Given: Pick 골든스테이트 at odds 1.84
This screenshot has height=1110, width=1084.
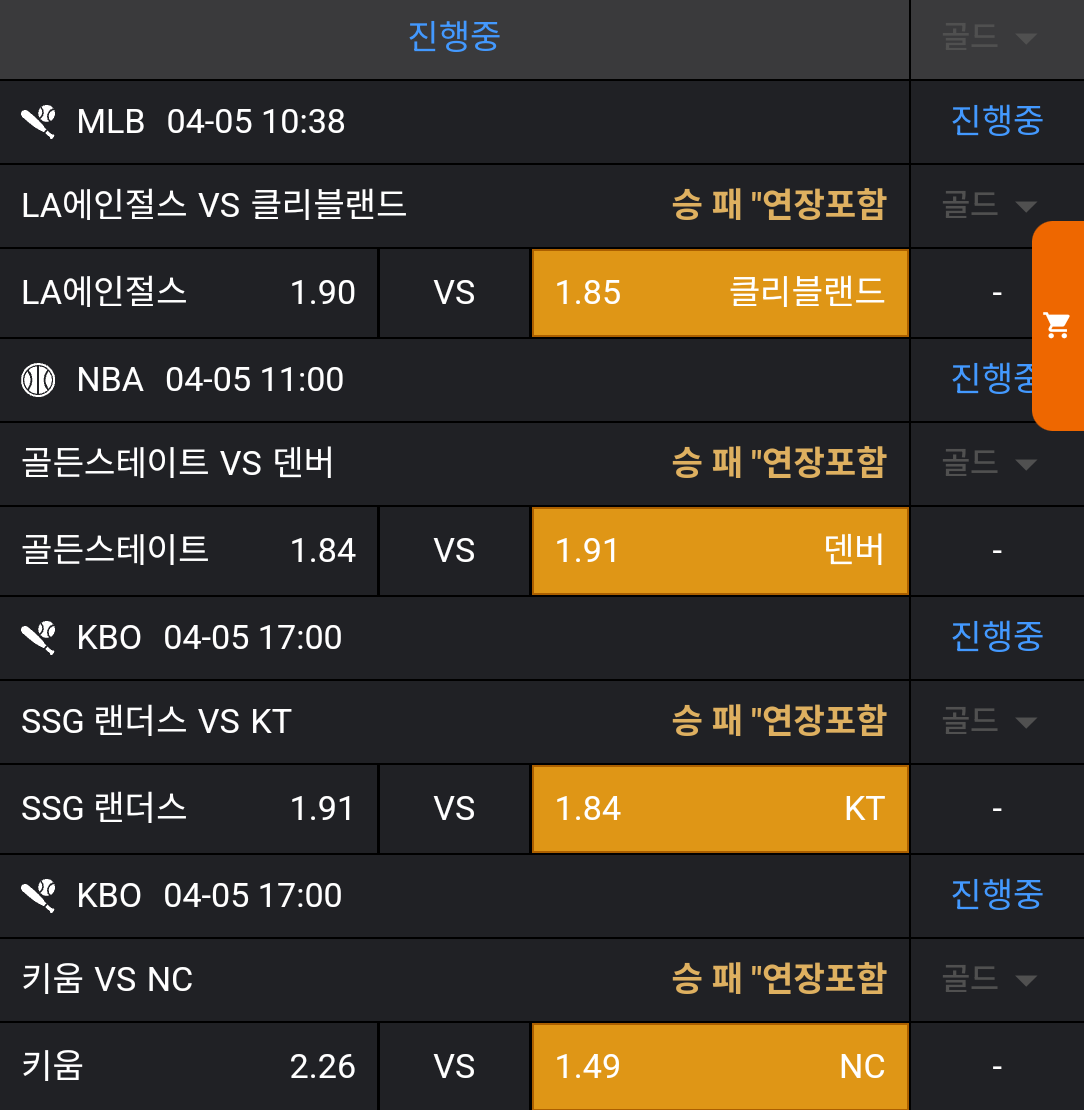Looking at the screenshot, I should coord(189,551).
